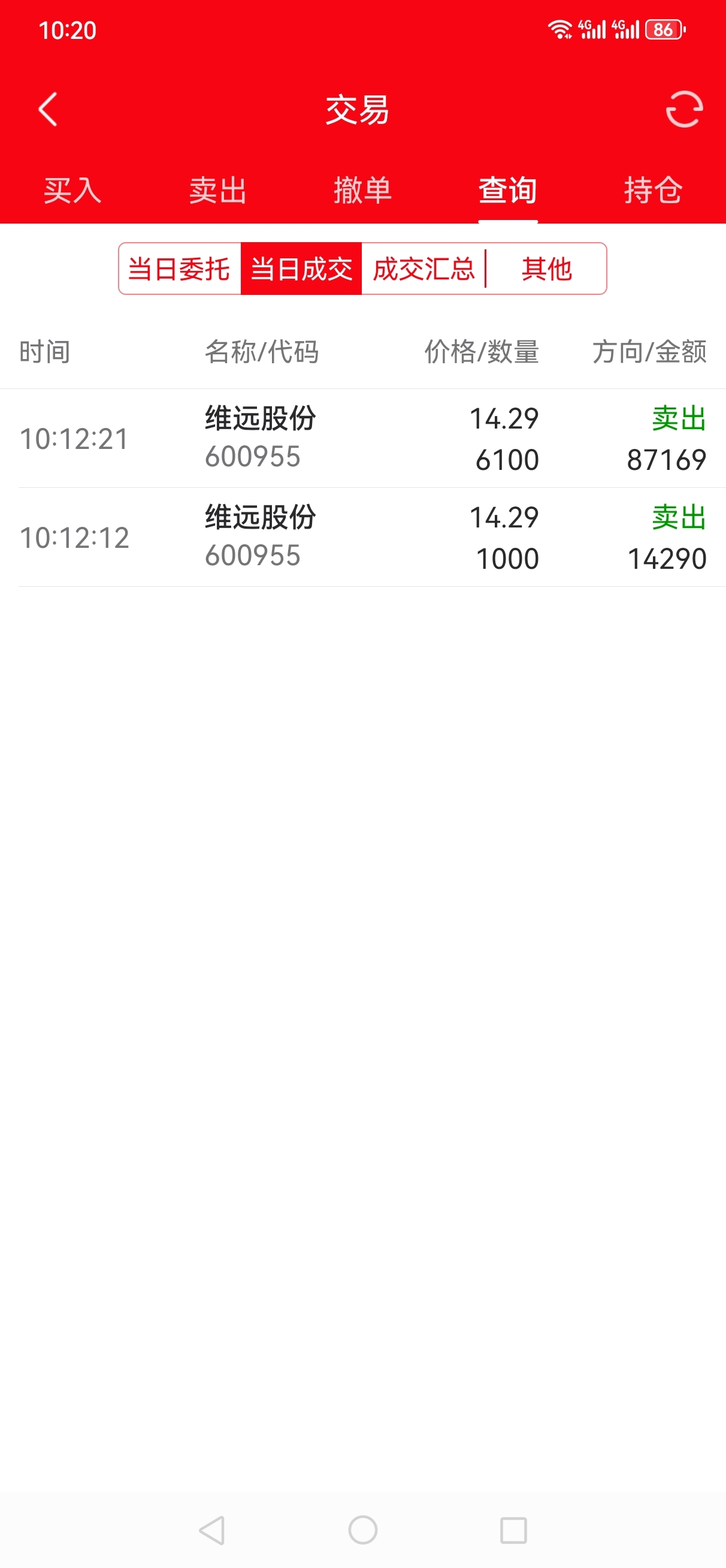
Task: Open the 10:12:12 维远股份 trade record
Action: (x=362, y=538)
